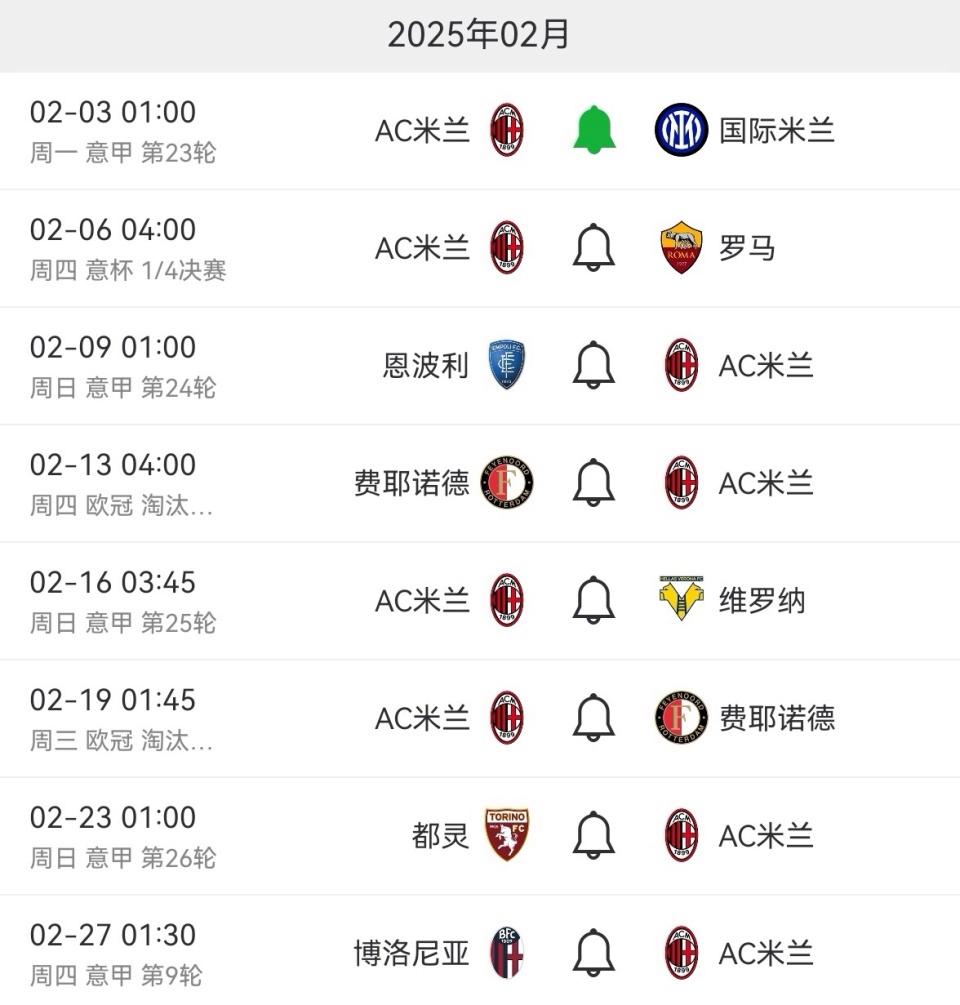The width and height of the screenshot is (960, 1005).
Task: Enable reminder for AC米兰 vs 维罗纳
Action: click(594, 600)
